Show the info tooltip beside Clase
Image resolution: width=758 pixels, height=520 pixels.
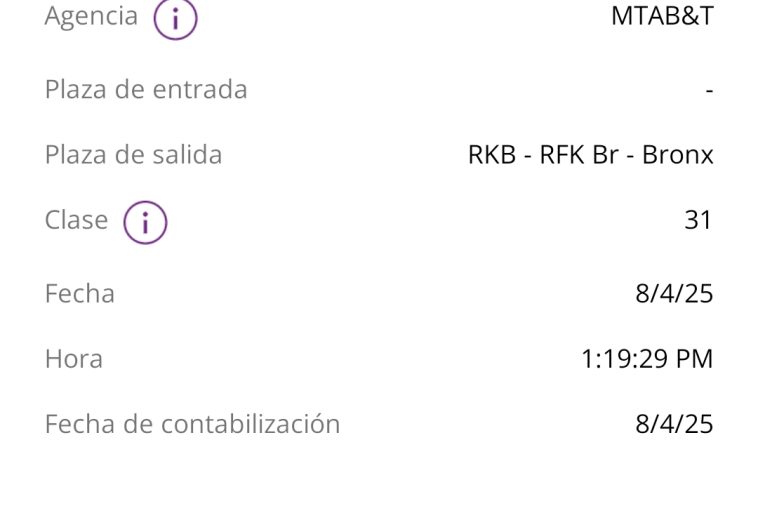[x=145, y=222]
